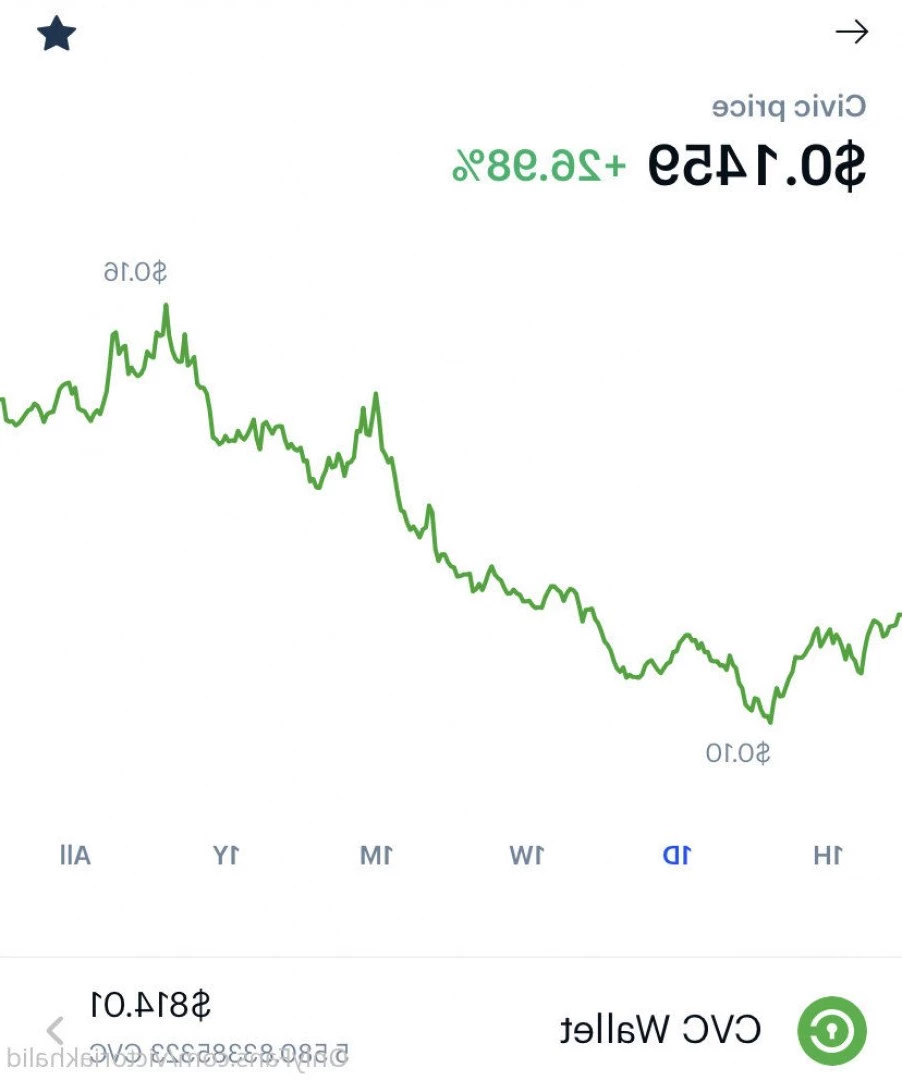The width and height of the screenshot is (902, 1080).
Task: Toggle the star favorite icon
Action: tap(57, 34)
